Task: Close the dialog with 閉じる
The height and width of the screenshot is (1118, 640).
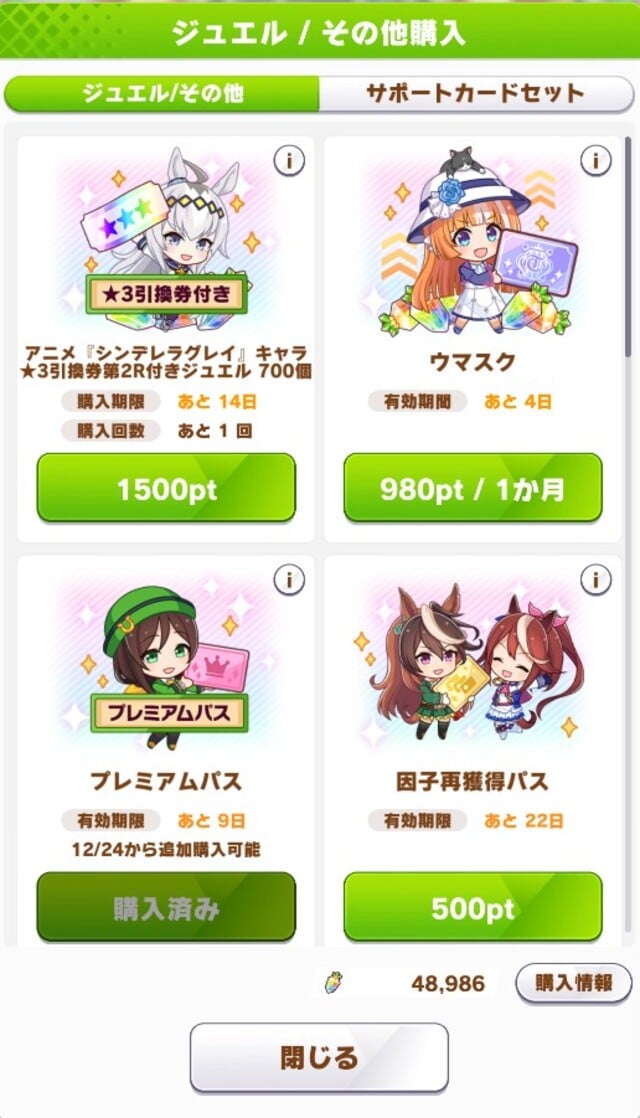Action: click(319, 1056)
